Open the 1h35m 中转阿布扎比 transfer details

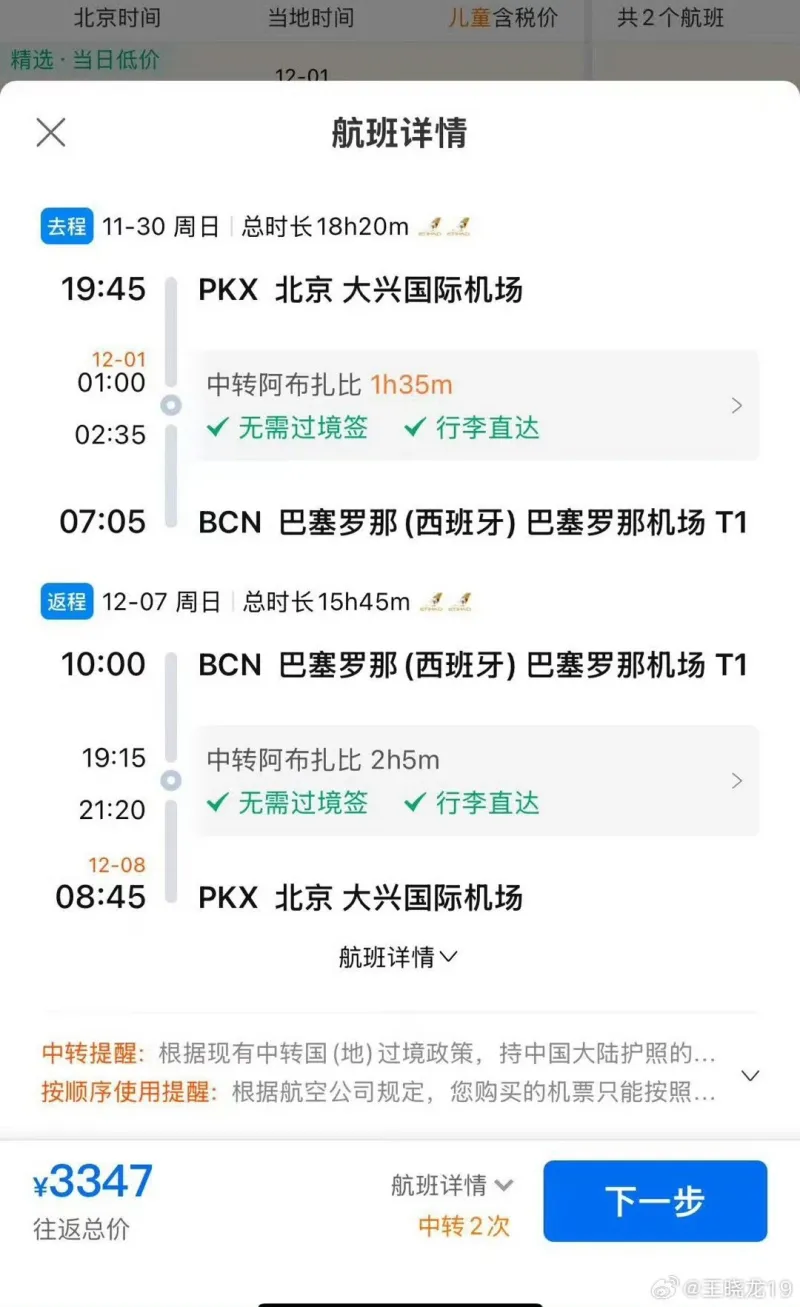tap(475, 405)
